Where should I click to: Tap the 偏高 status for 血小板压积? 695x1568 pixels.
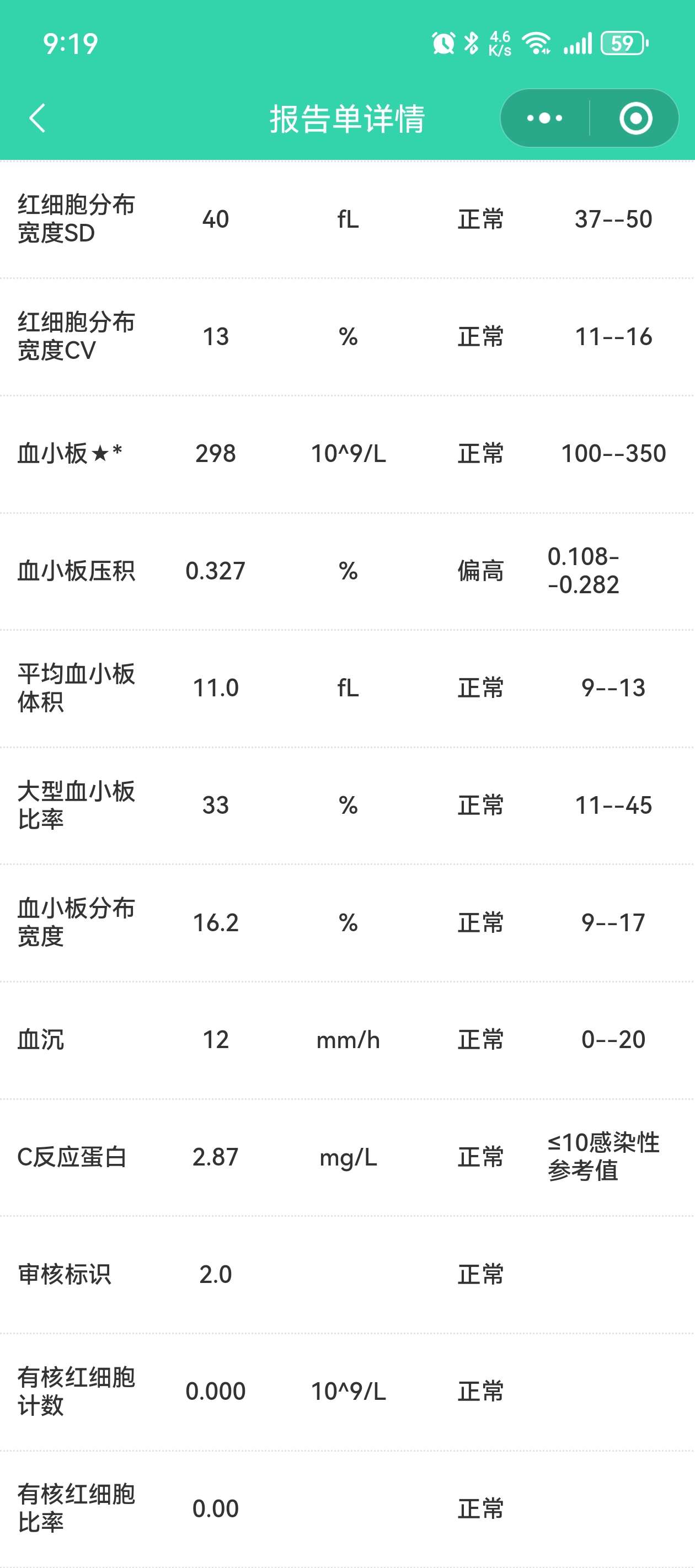tap(479, 570)
